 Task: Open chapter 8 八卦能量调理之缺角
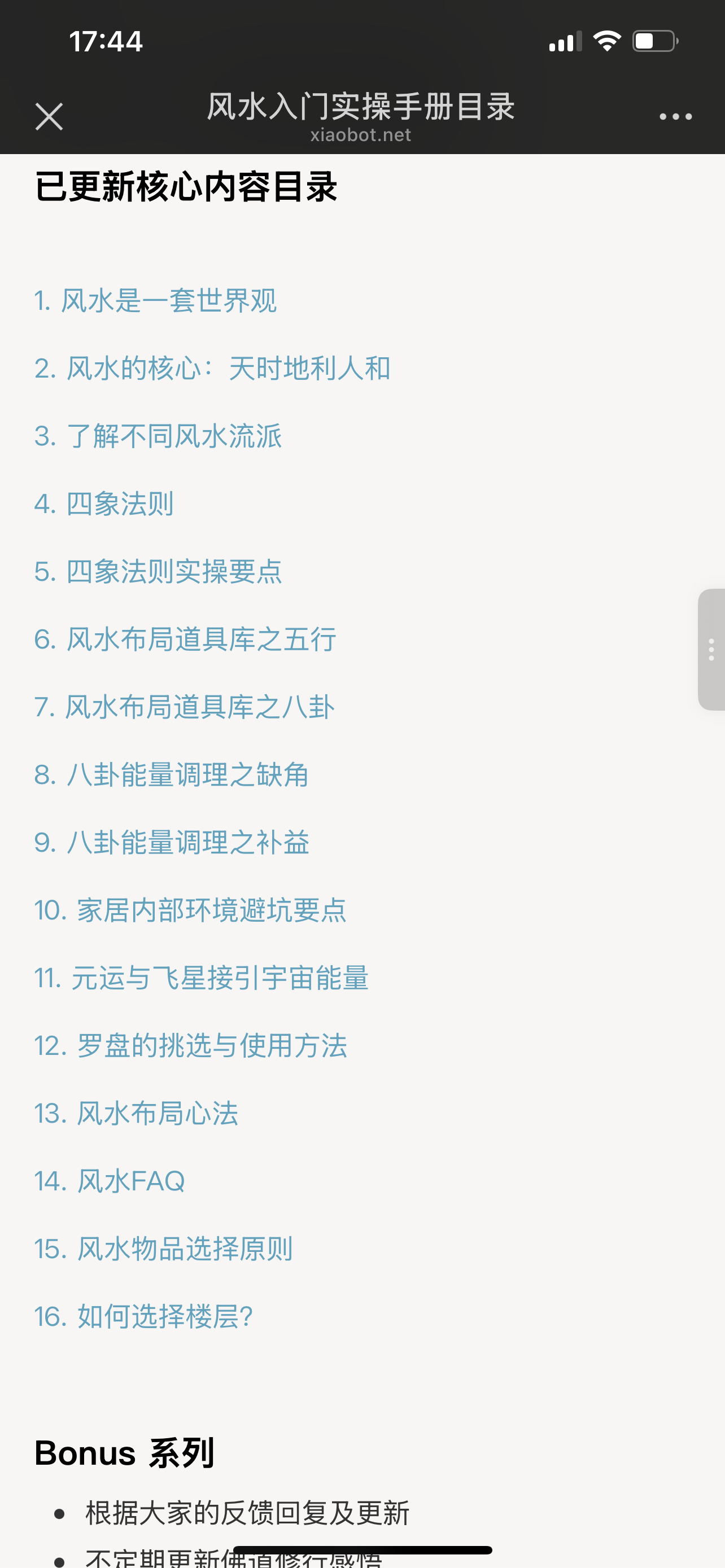[x=172, y=775]
